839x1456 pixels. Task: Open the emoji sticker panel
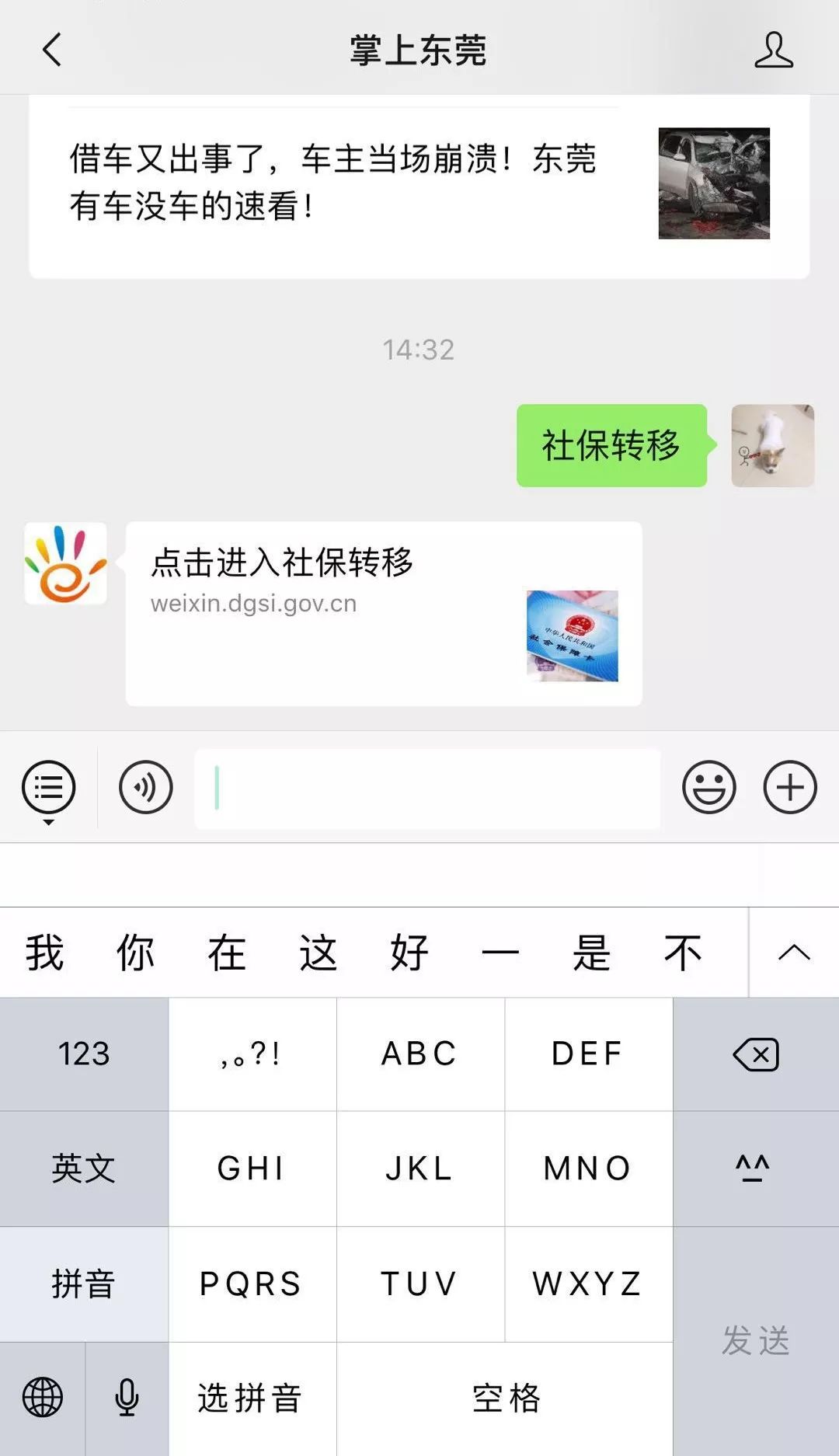[x=708, y=788]
